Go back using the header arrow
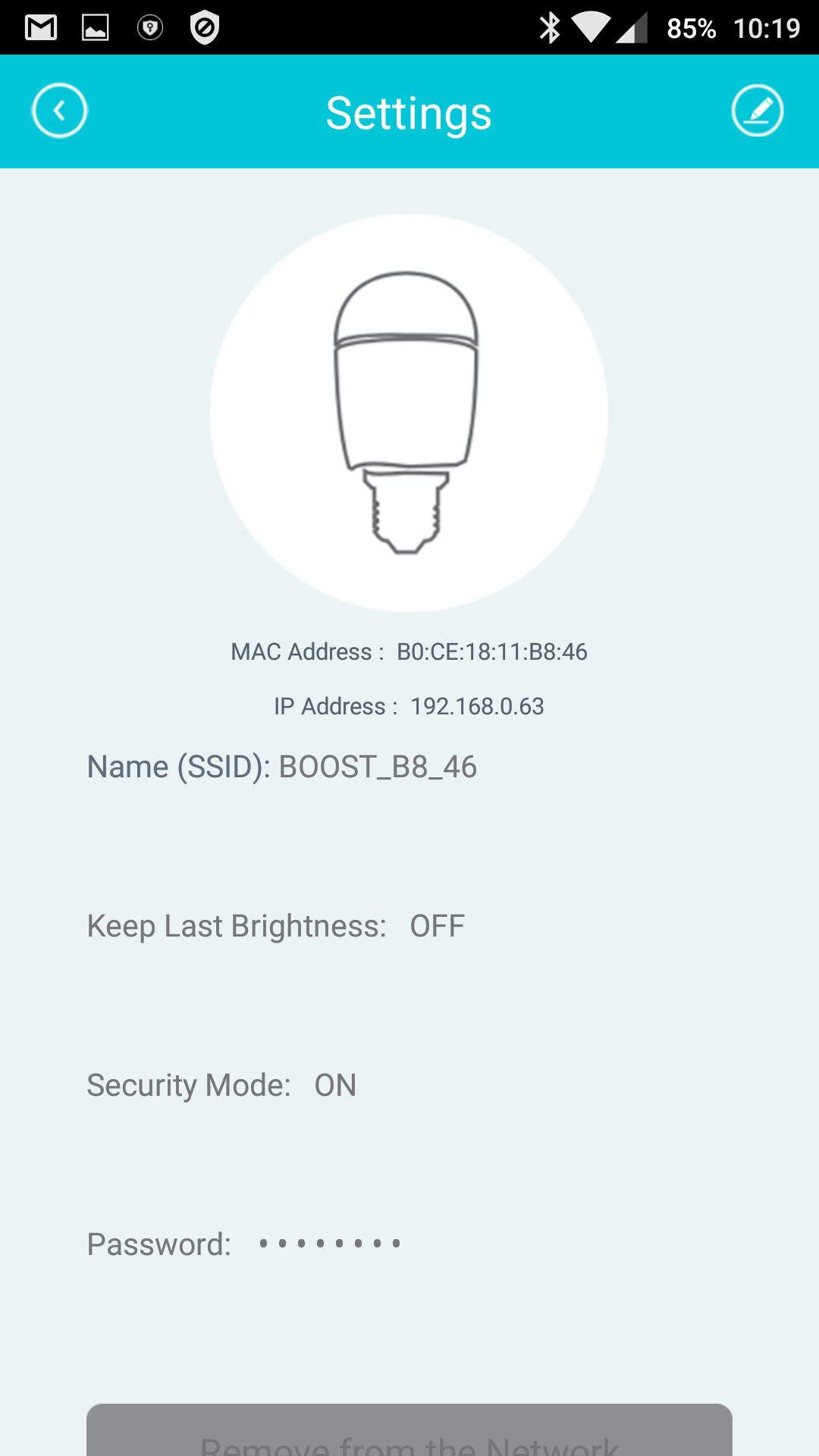This screenshot has width=819, height=1456. (59, 111)
